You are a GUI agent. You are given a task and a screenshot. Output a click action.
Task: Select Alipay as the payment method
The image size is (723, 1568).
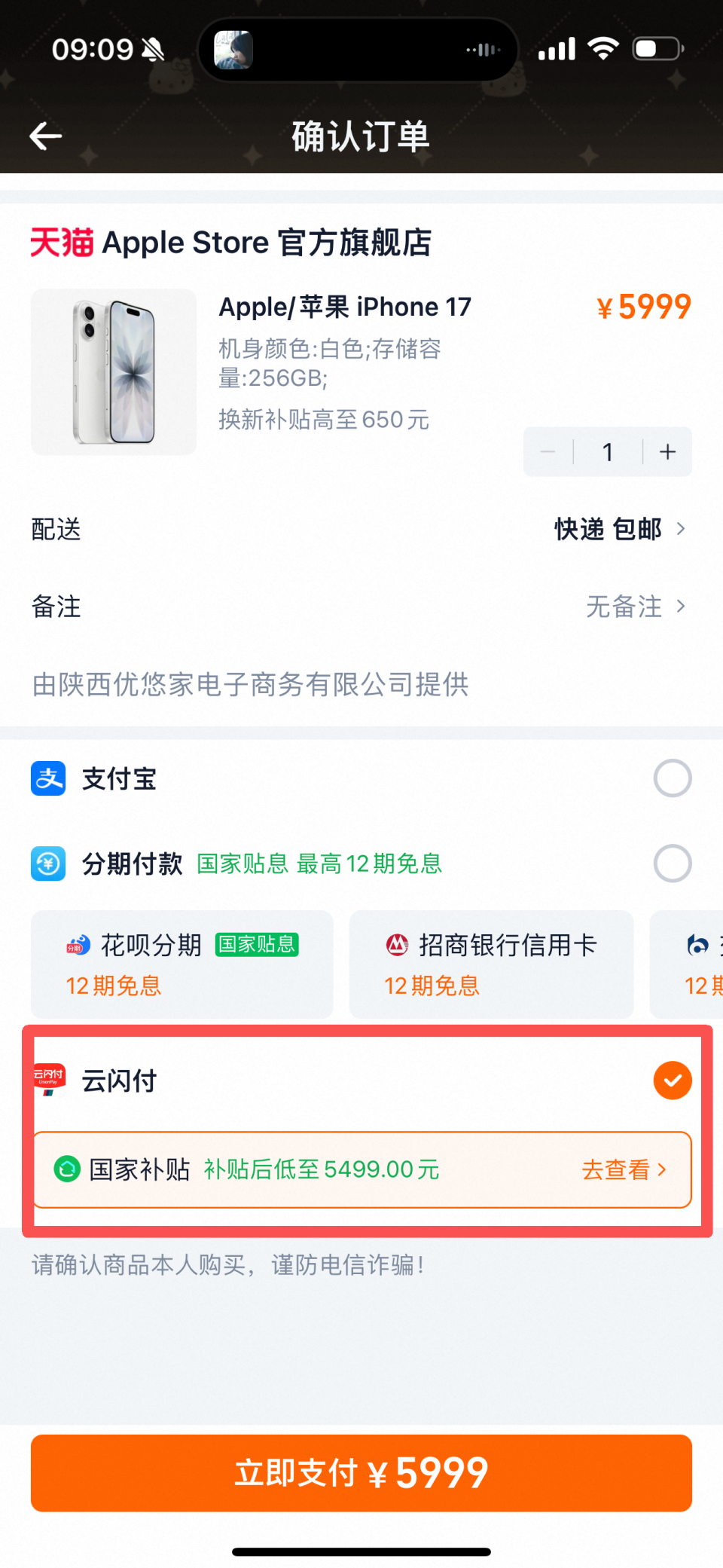pos(672,778)
